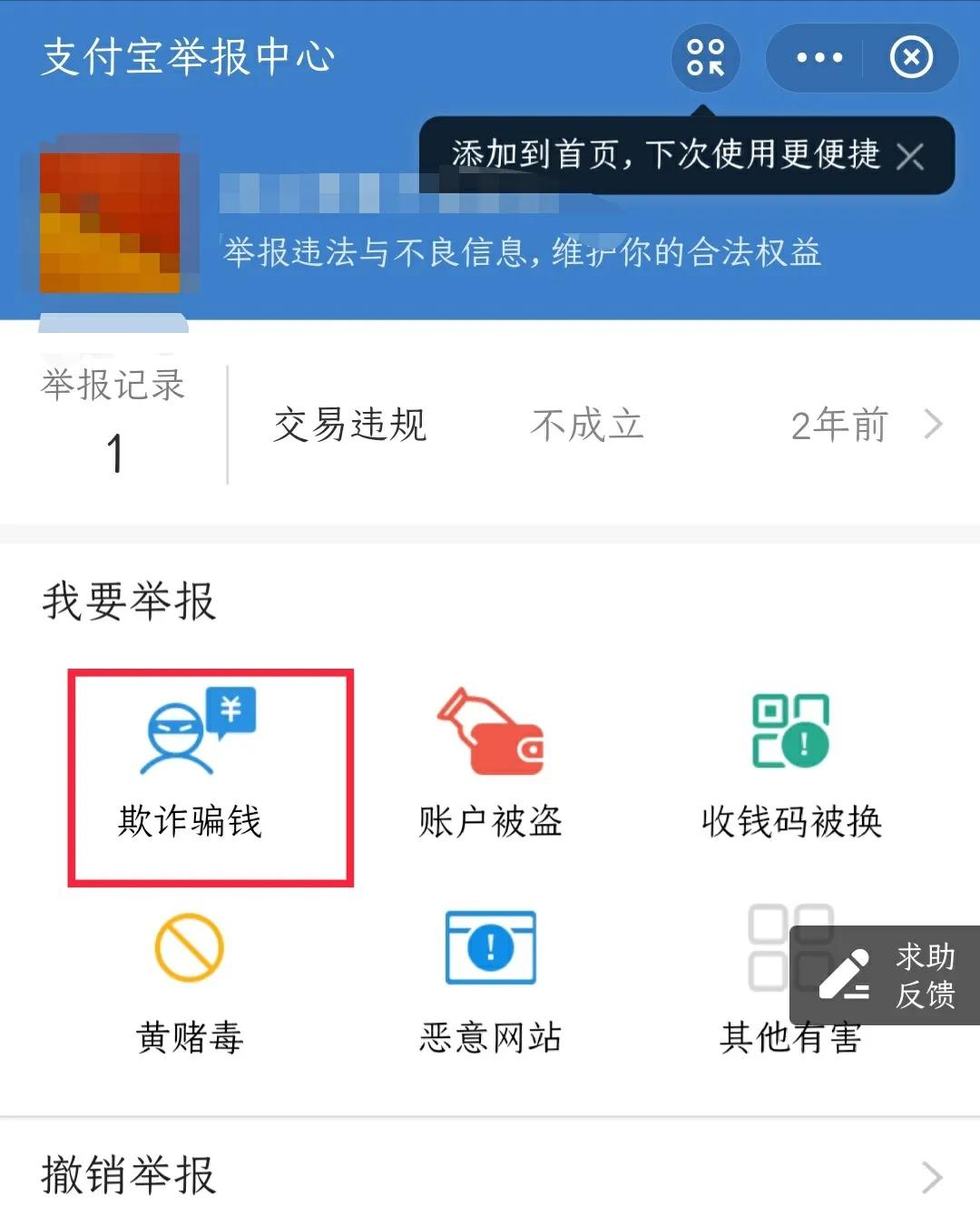The height and width of the screenshot is (1224, 980).
Task: Open the three-dot more options menu
Action: (x=814, y=57)
